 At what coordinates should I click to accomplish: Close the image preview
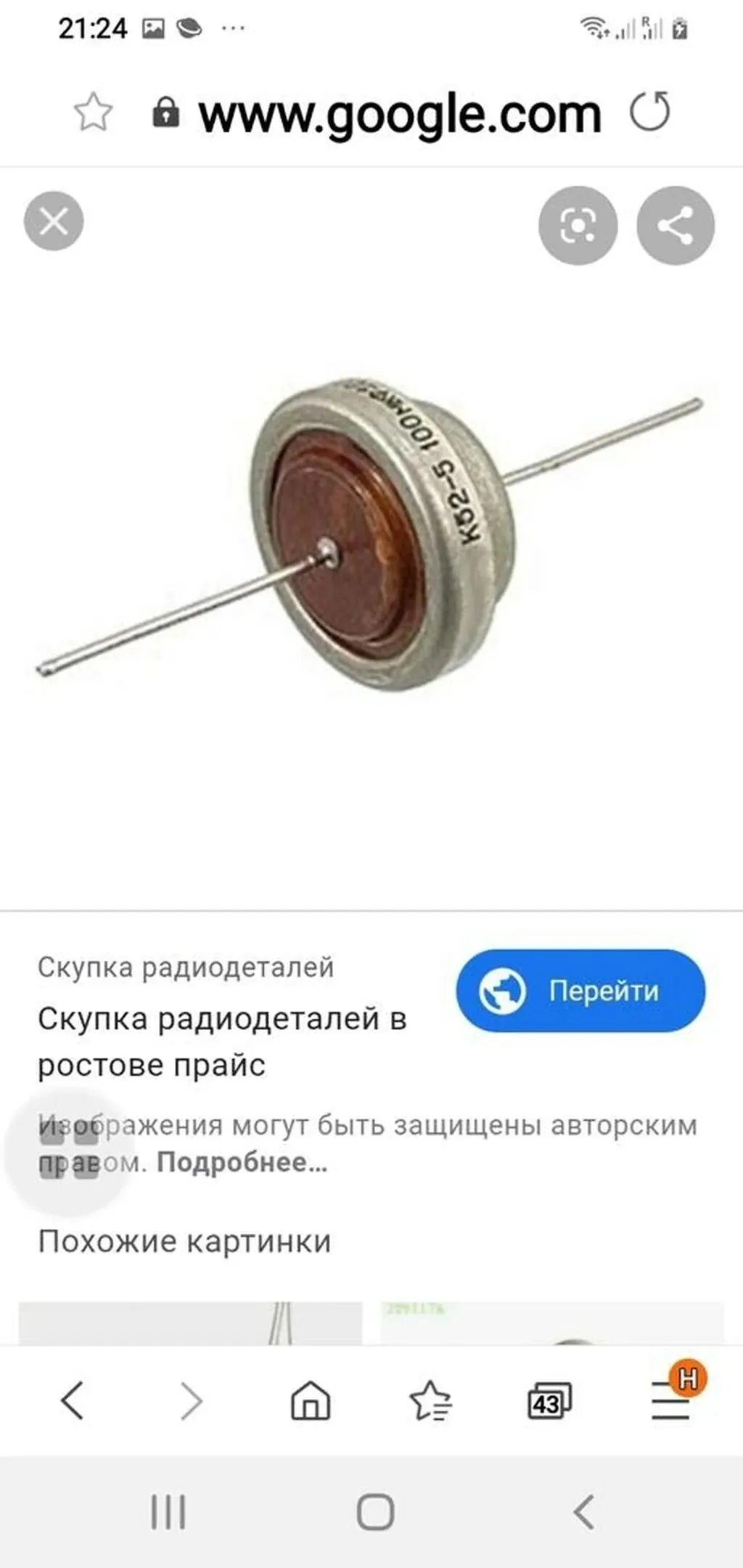(54, 221)
